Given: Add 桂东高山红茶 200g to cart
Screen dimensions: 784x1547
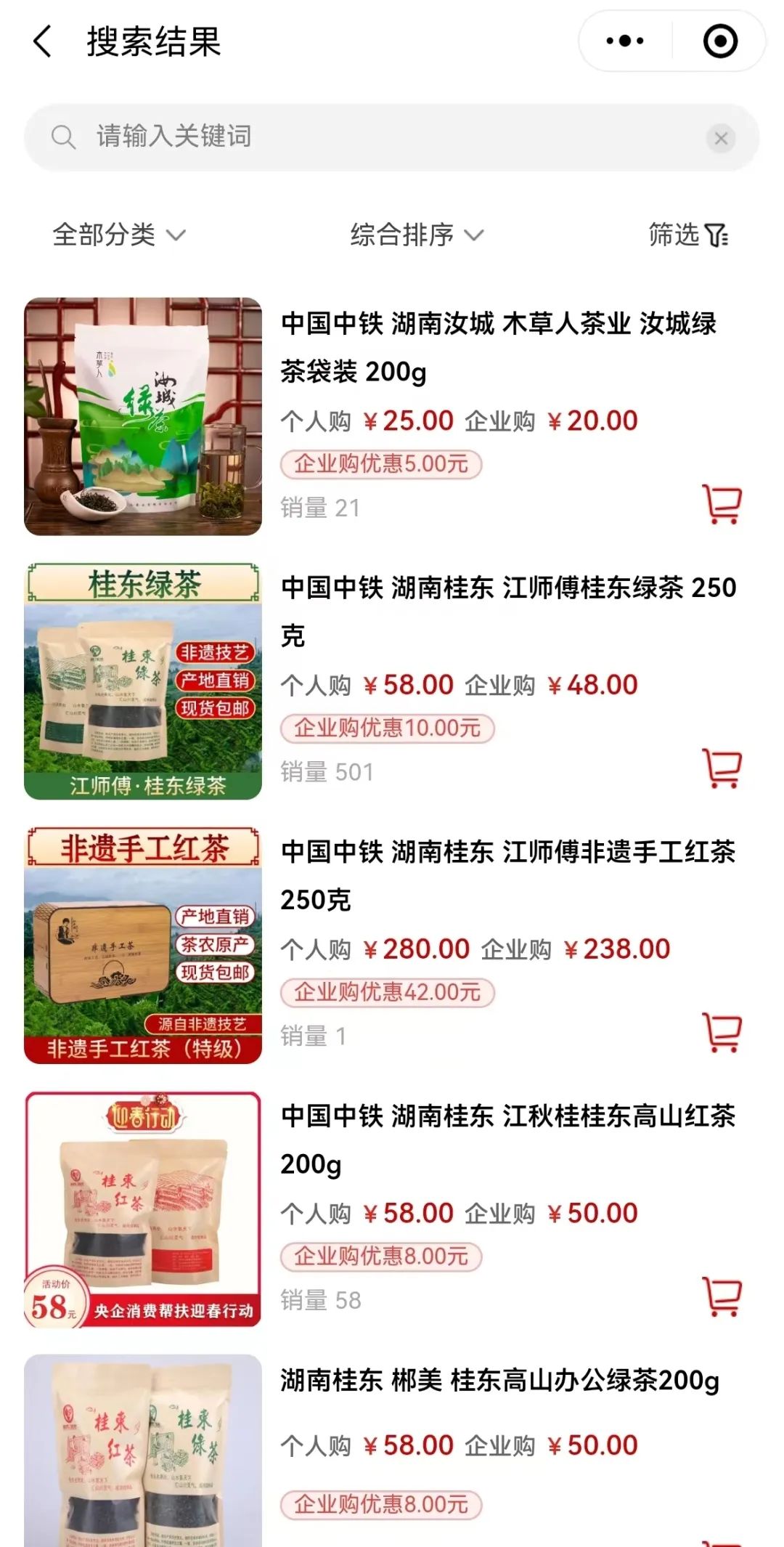Looking at the screenshot, I should [722, 1296].
